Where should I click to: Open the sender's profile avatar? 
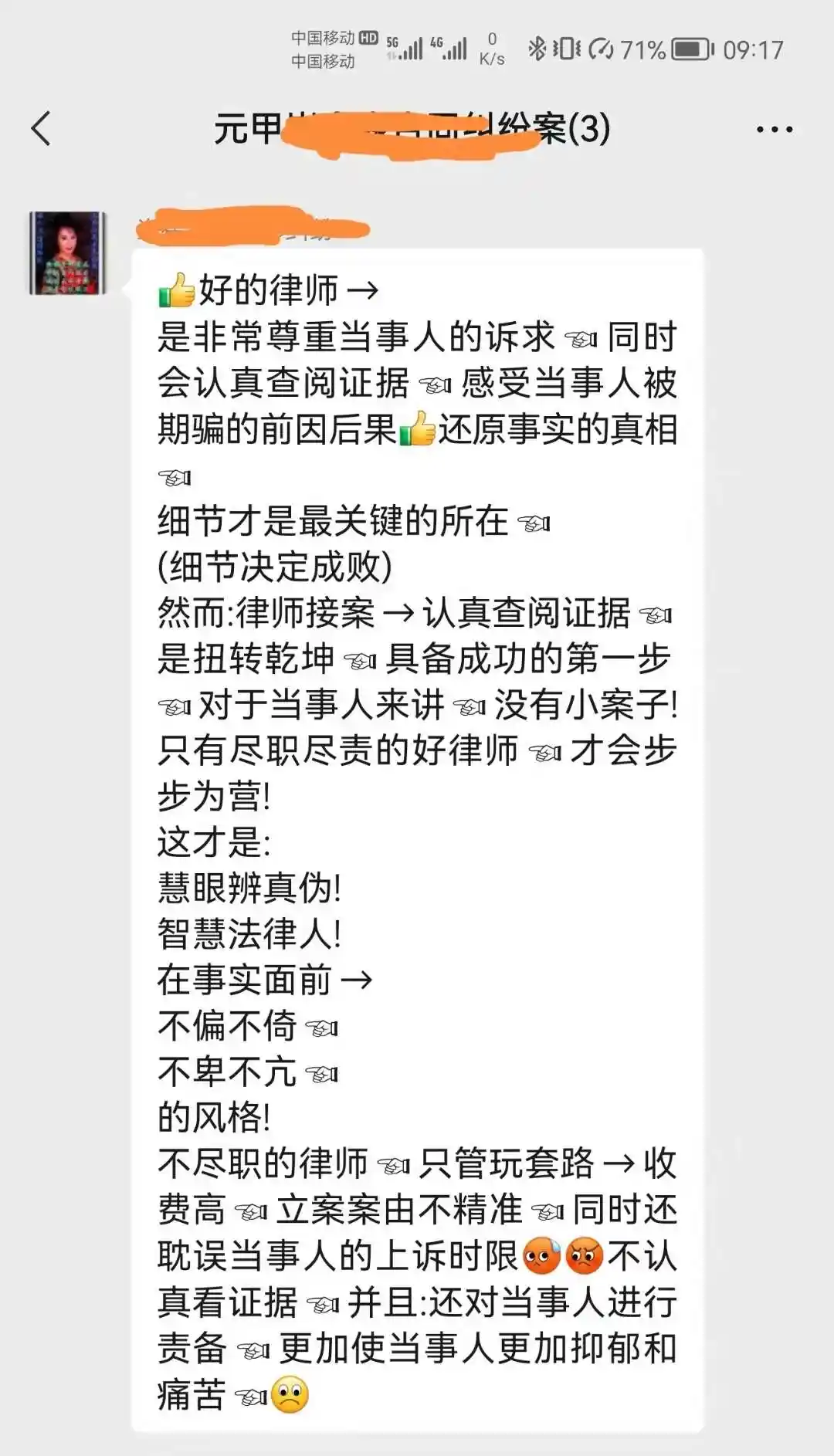pos(68,252)
